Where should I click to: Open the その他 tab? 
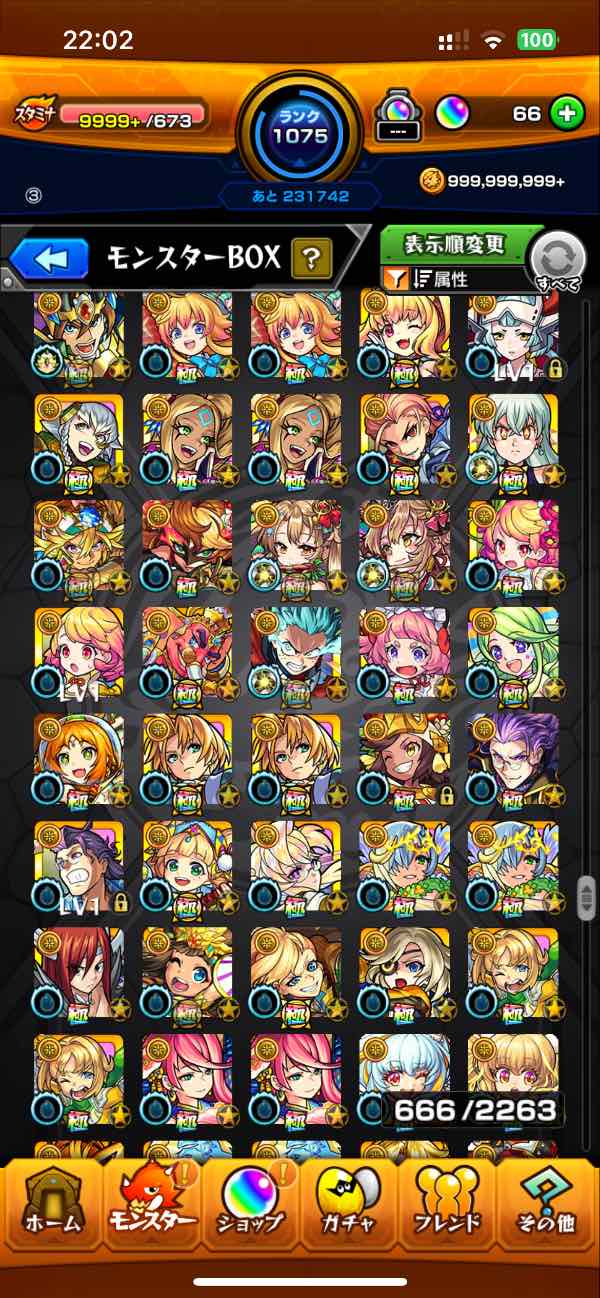(547, 1203)
